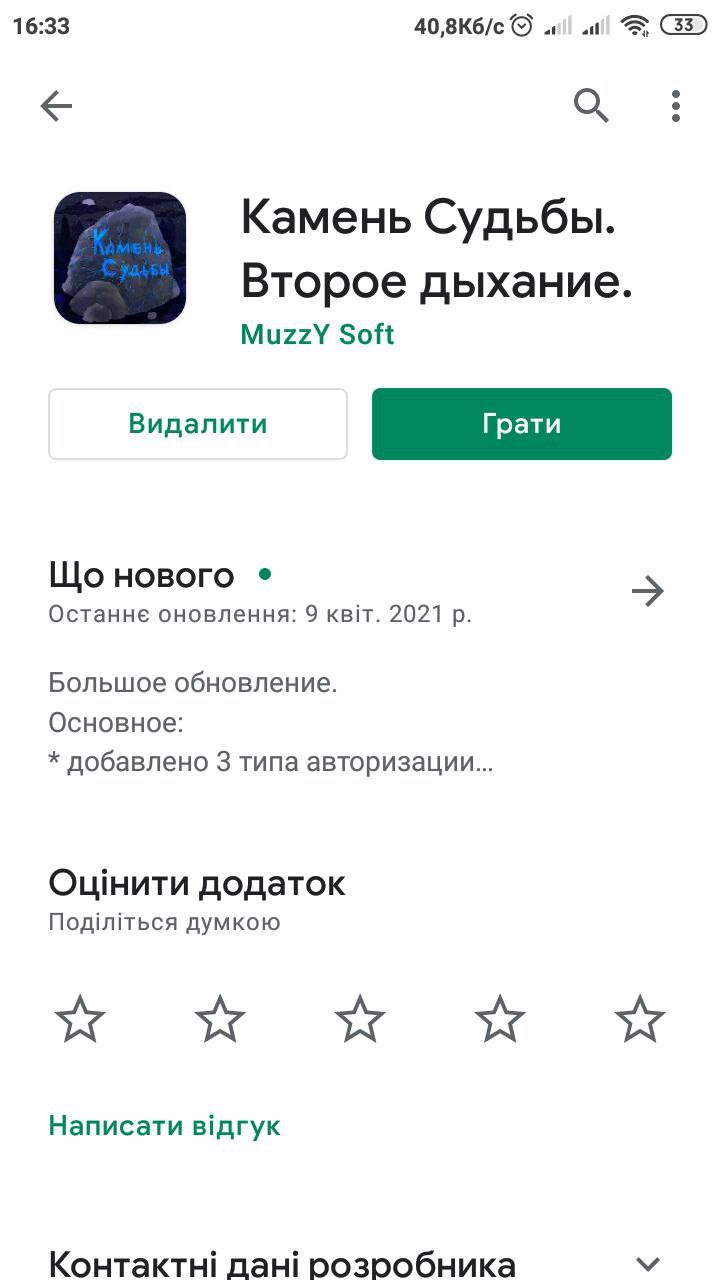Open the three-dot overflow menu
The height and width of the screenshot is (1280, 720).
tap(676, 106)
